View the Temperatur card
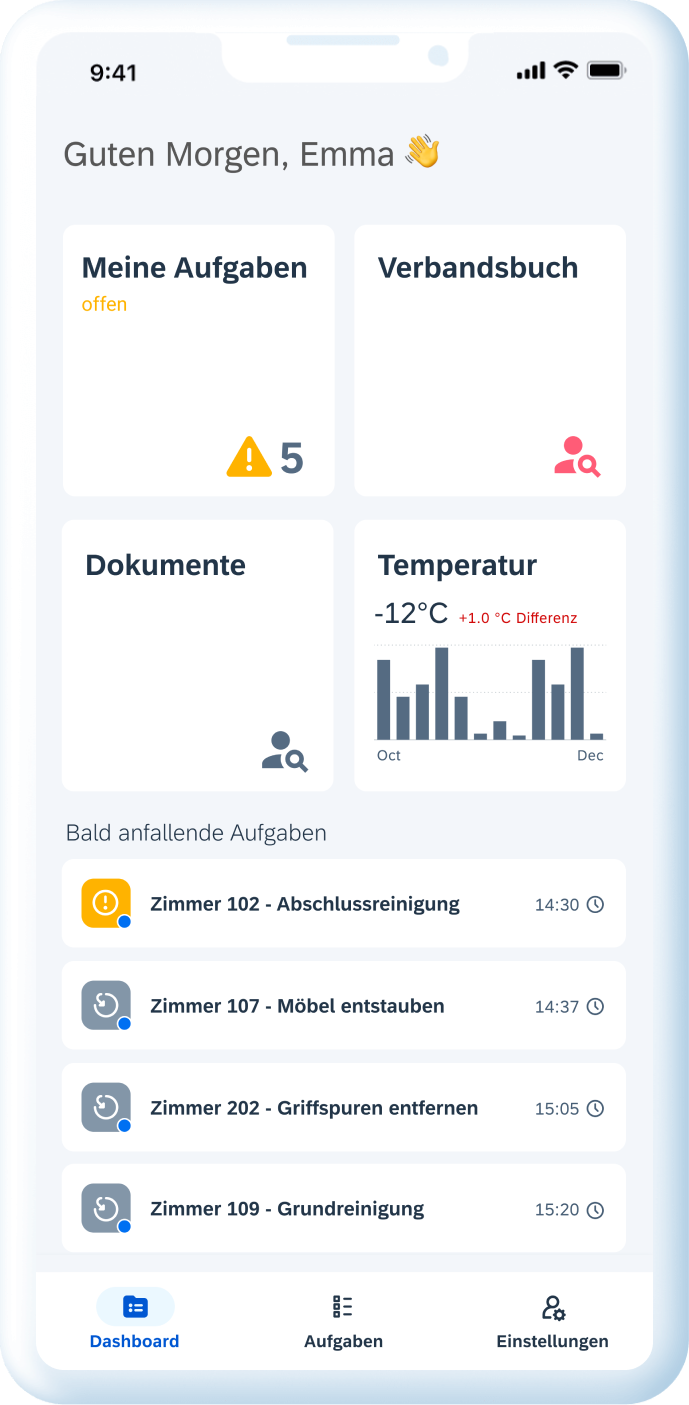The height and width of the screenshot is (1405, 689). coord(490,655)
